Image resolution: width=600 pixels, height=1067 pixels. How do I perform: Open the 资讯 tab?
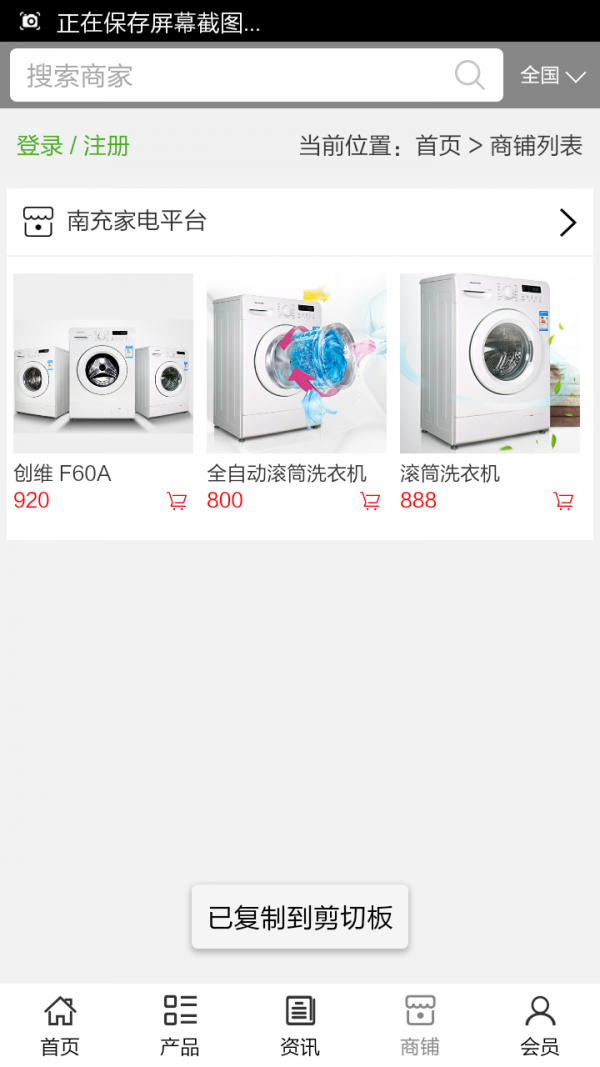pos(300,1026)
